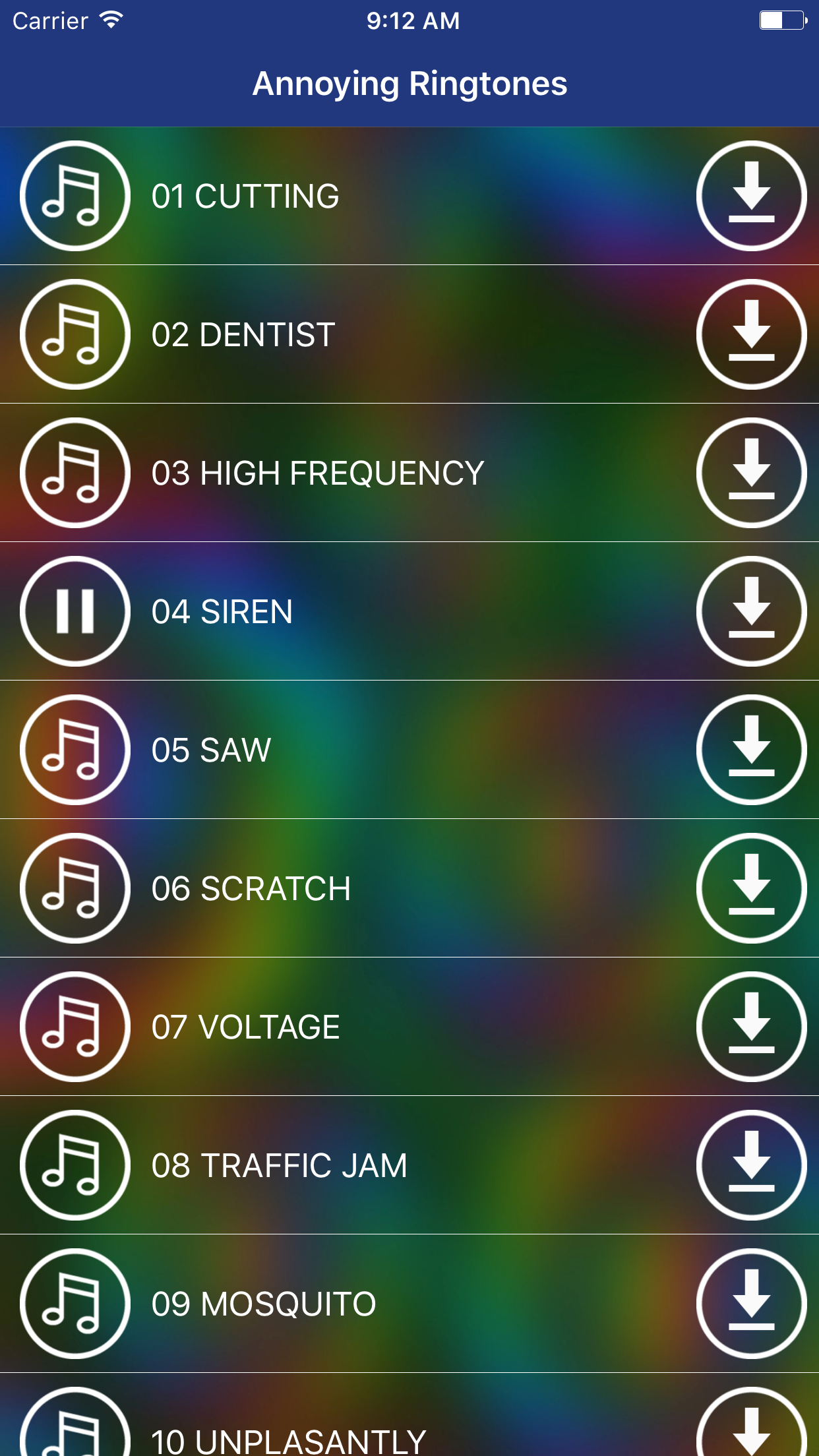Play the 08 TRAFFIC JAM ringtone

(x=75, y=1165)
